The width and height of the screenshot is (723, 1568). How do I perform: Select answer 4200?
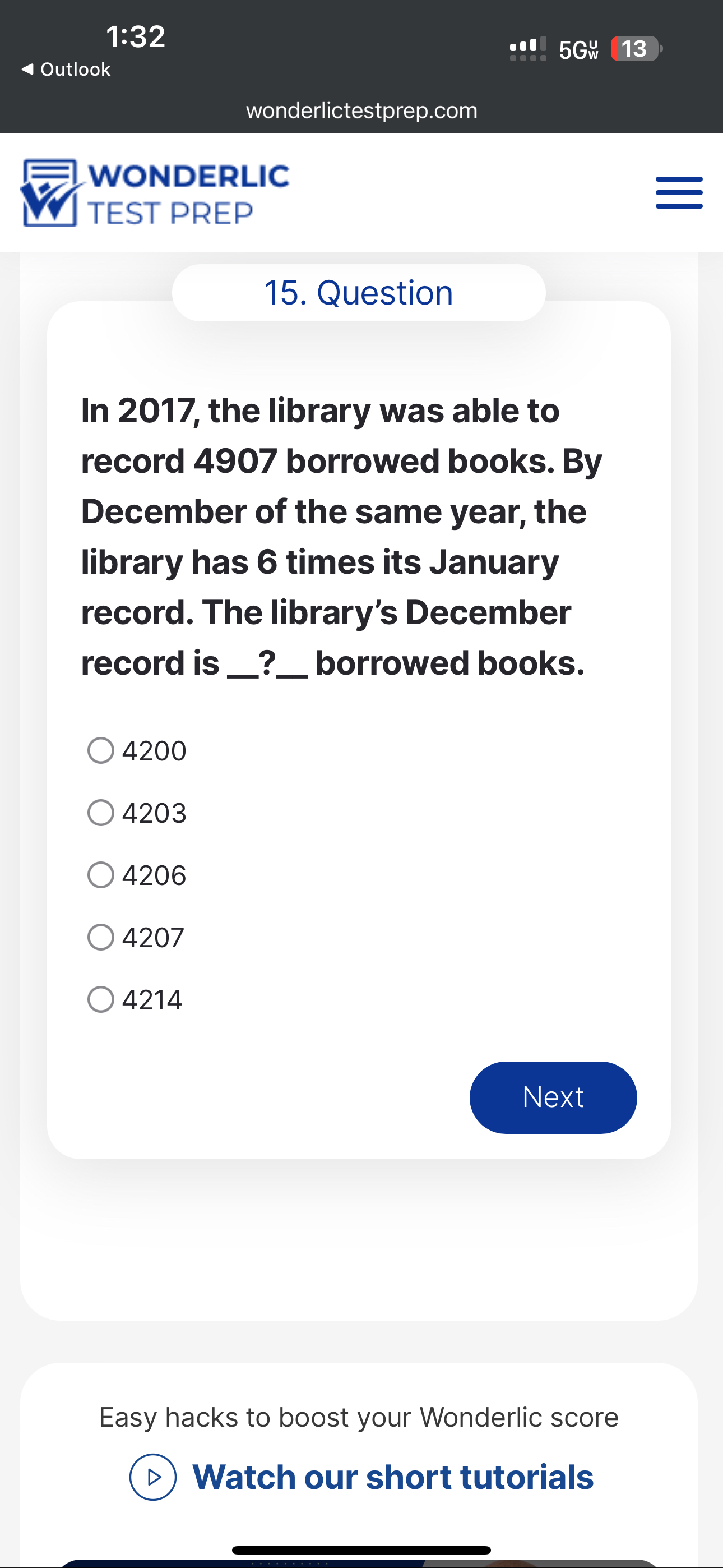[x=101, y=750]
